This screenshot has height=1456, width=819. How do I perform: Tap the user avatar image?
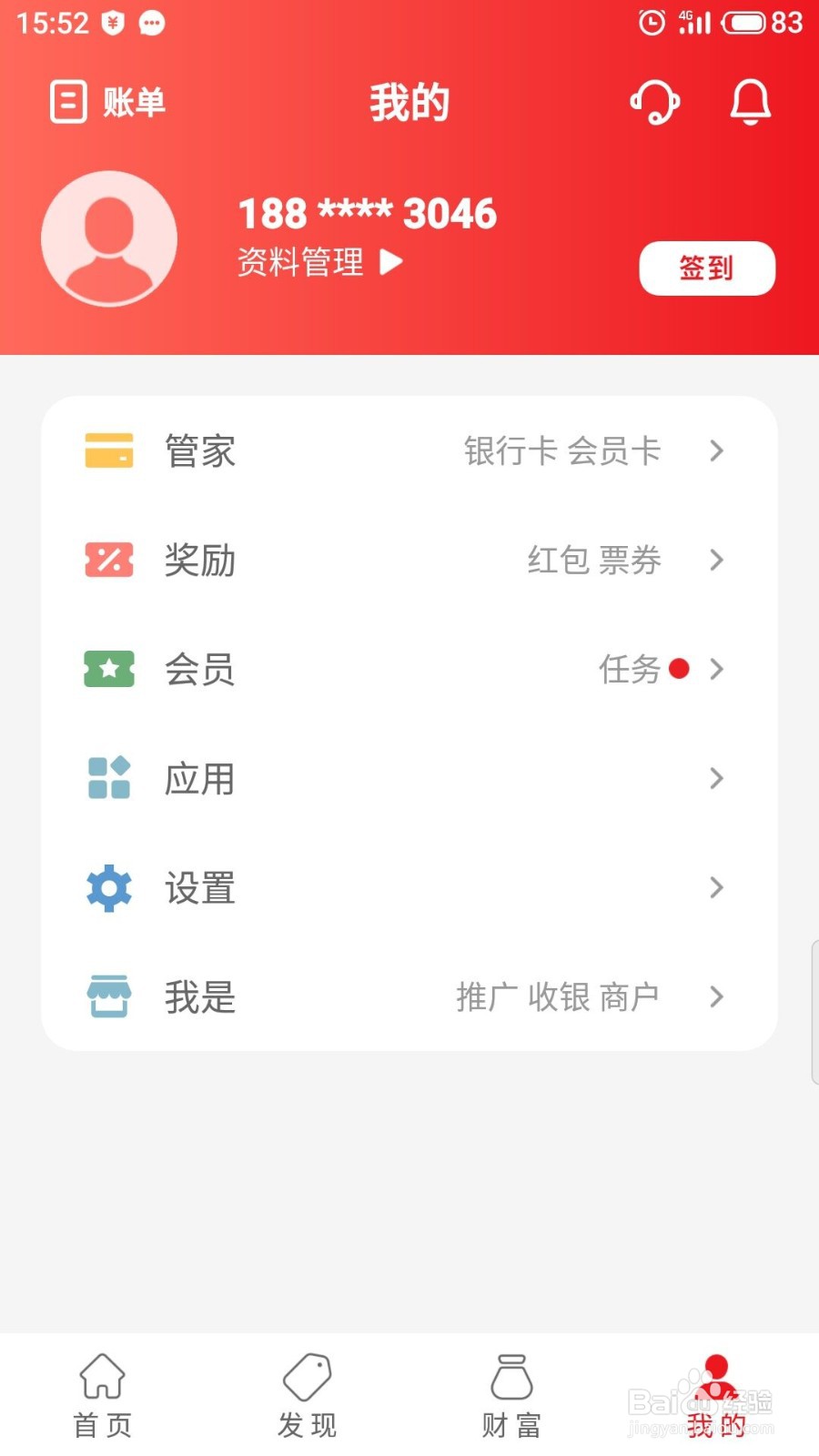(109, 238)
